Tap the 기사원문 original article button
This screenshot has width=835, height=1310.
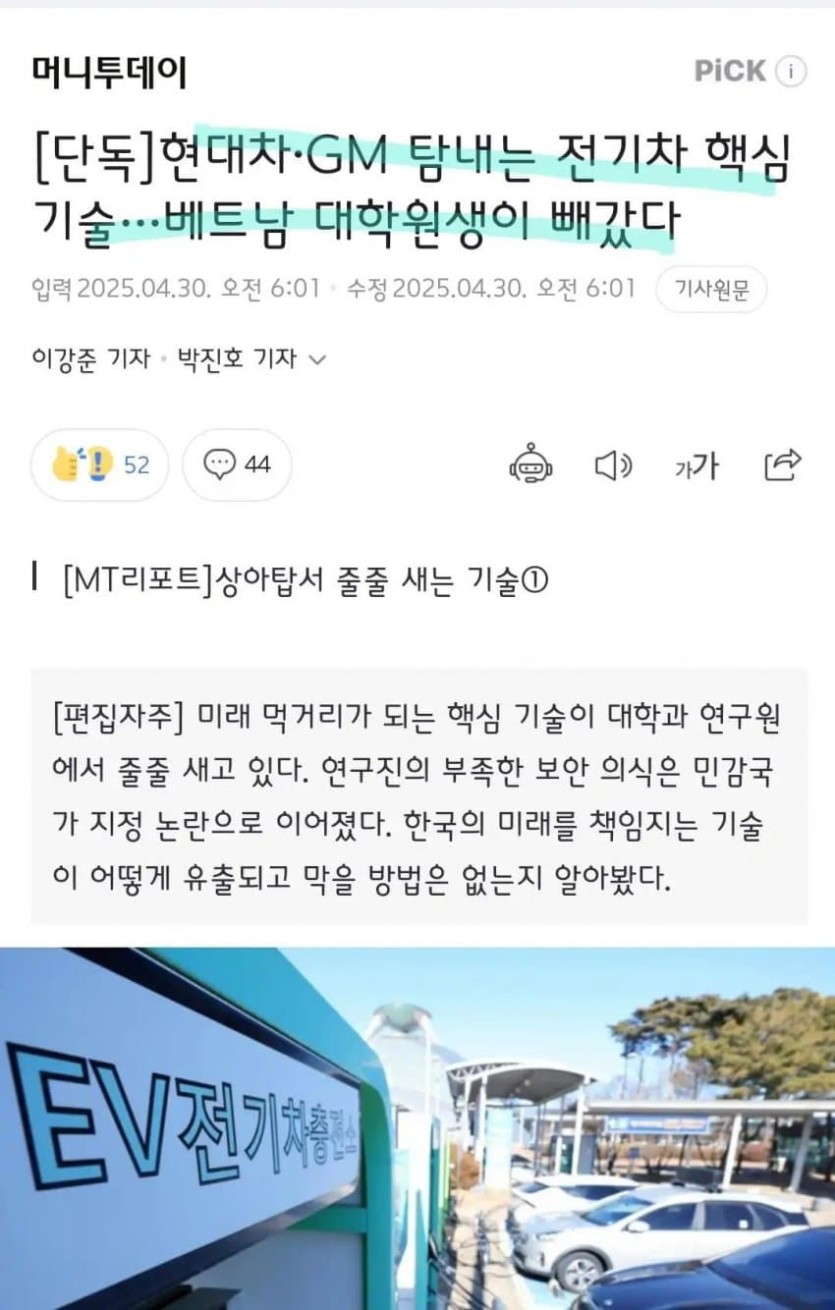710,289
